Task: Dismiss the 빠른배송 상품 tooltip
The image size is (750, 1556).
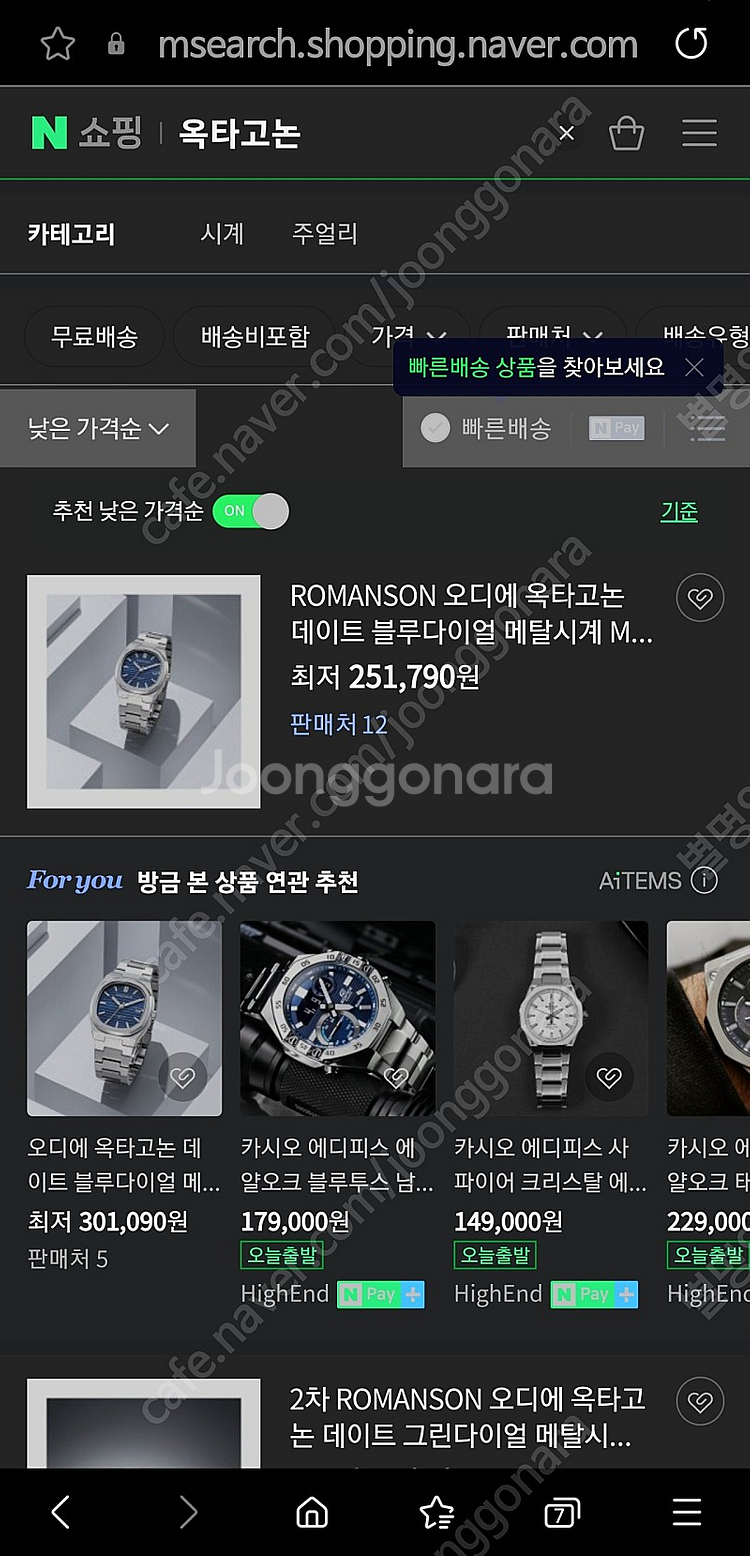Action: [x=695, y=367]
